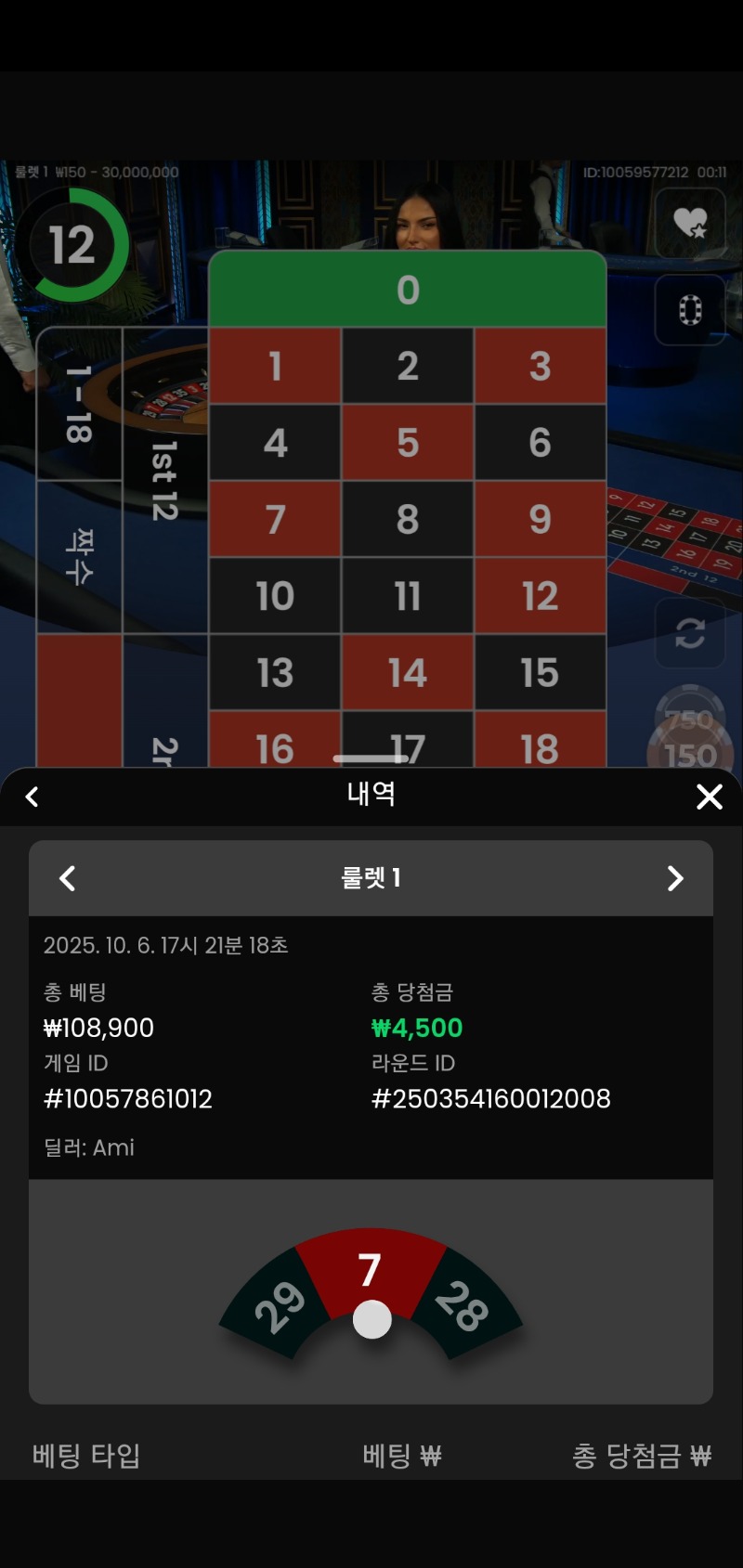Show the next 룰렛 1 round record
743x1568 pixels.
(x=675, y=878)
